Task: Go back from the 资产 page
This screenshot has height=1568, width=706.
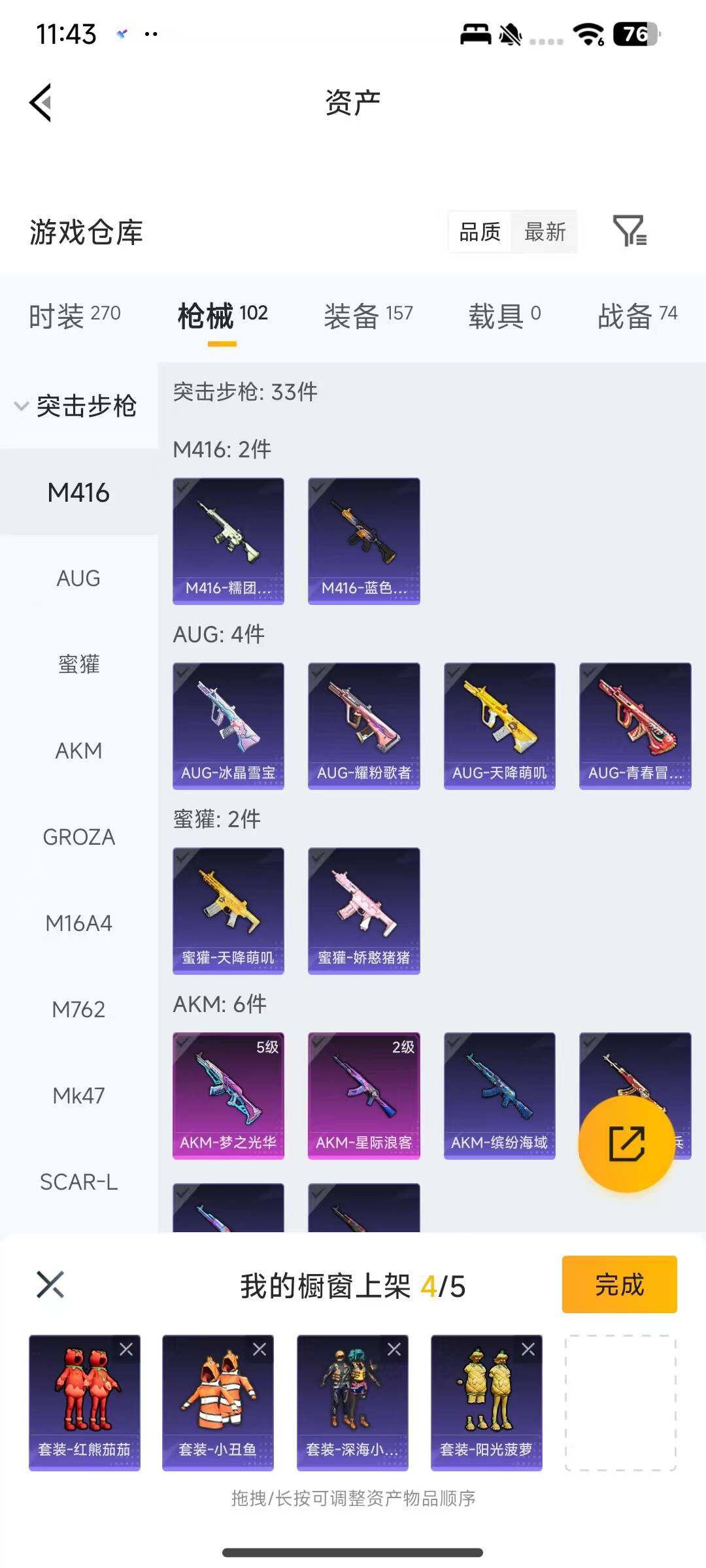Action: pos(41,103)
